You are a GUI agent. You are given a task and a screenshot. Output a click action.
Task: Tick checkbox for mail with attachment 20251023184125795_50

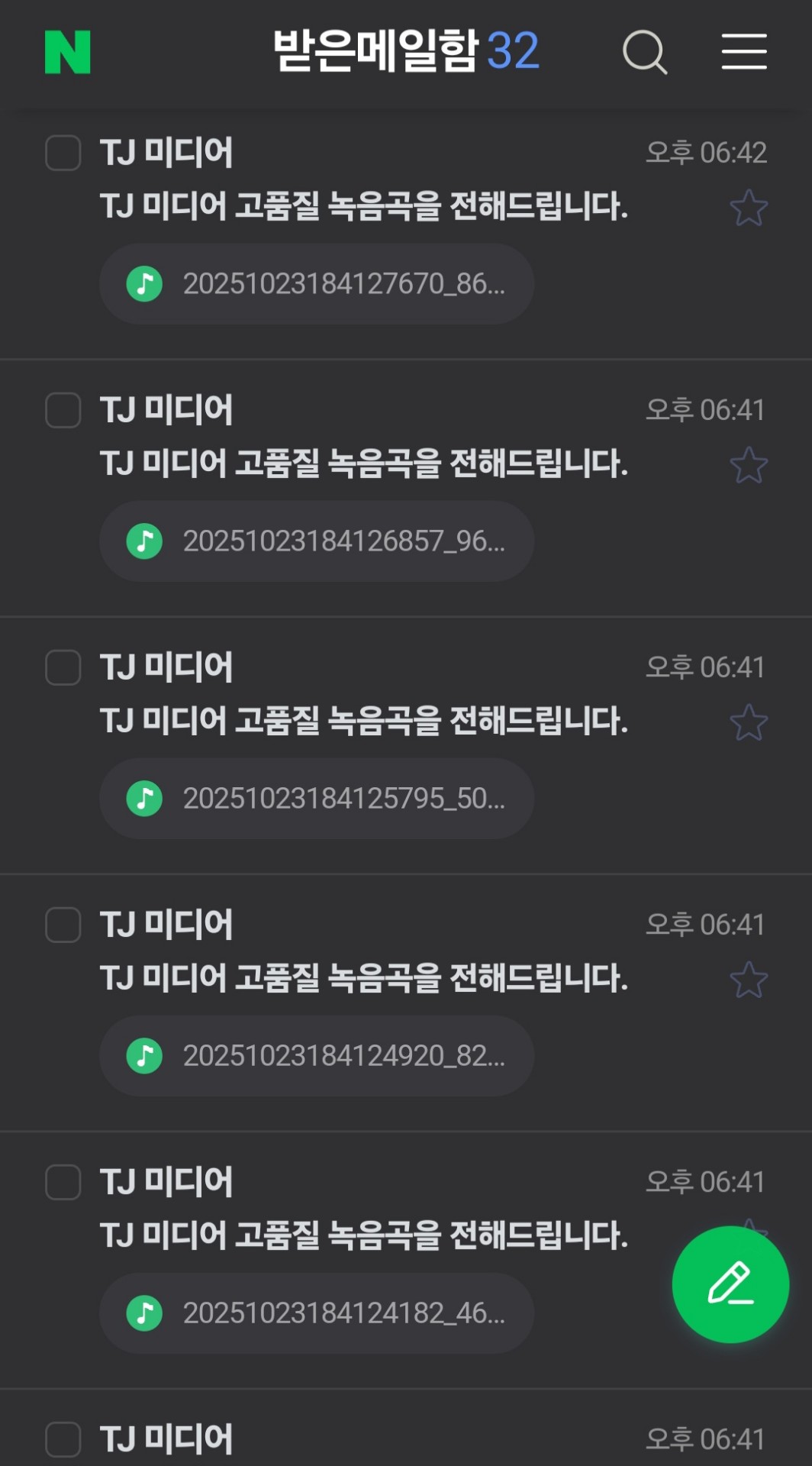63,667
